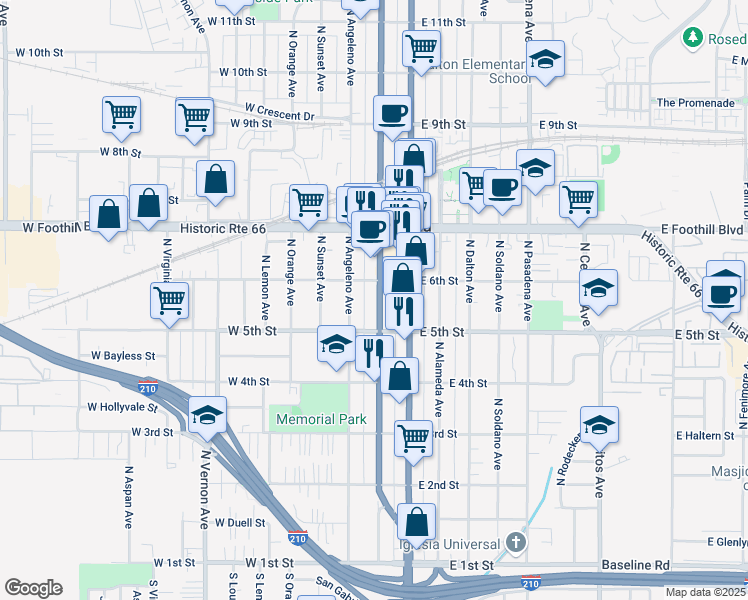Open the shopping cart marker near N Virginia Ave
This screenshot has height=600, width=748.
point(170,299)
